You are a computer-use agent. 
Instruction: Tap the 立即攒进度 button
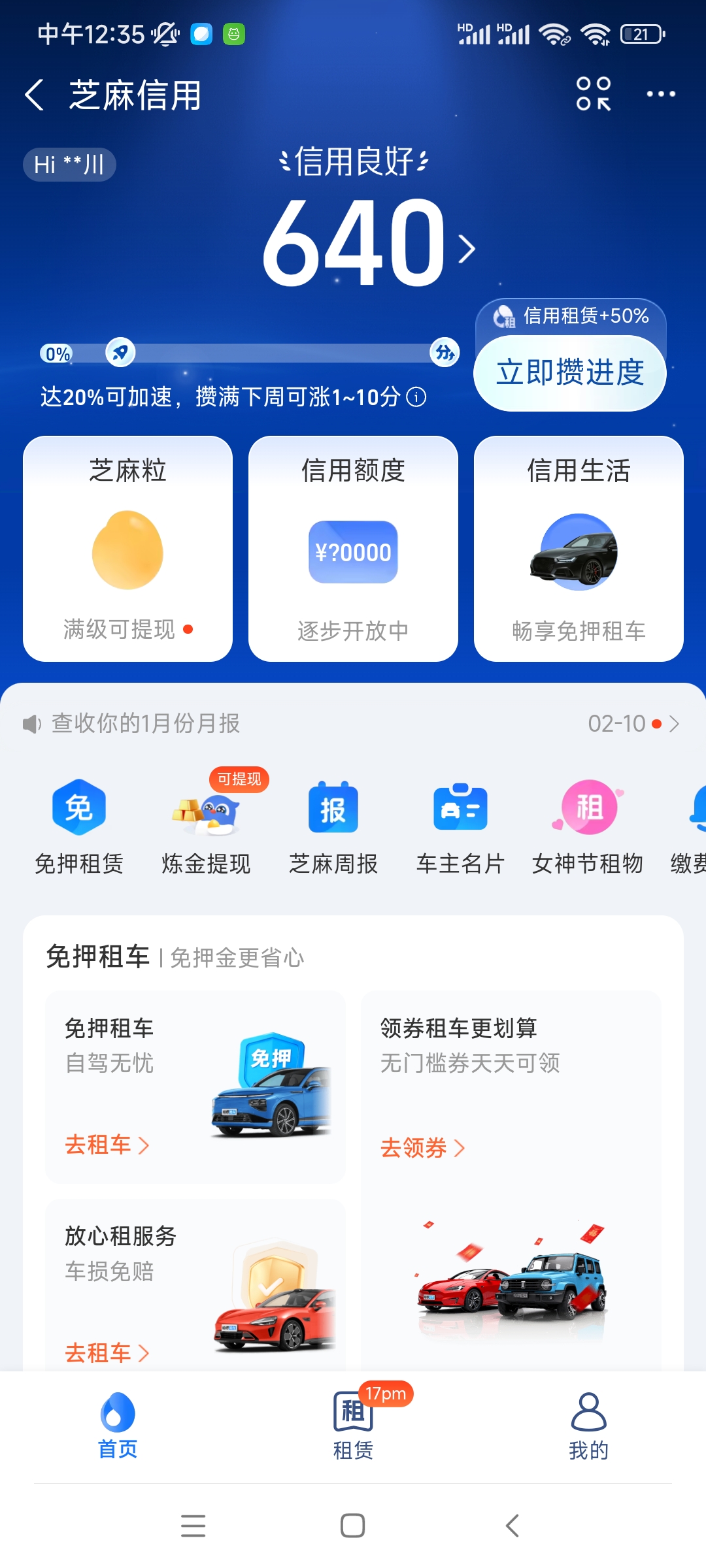coord(569,373)
